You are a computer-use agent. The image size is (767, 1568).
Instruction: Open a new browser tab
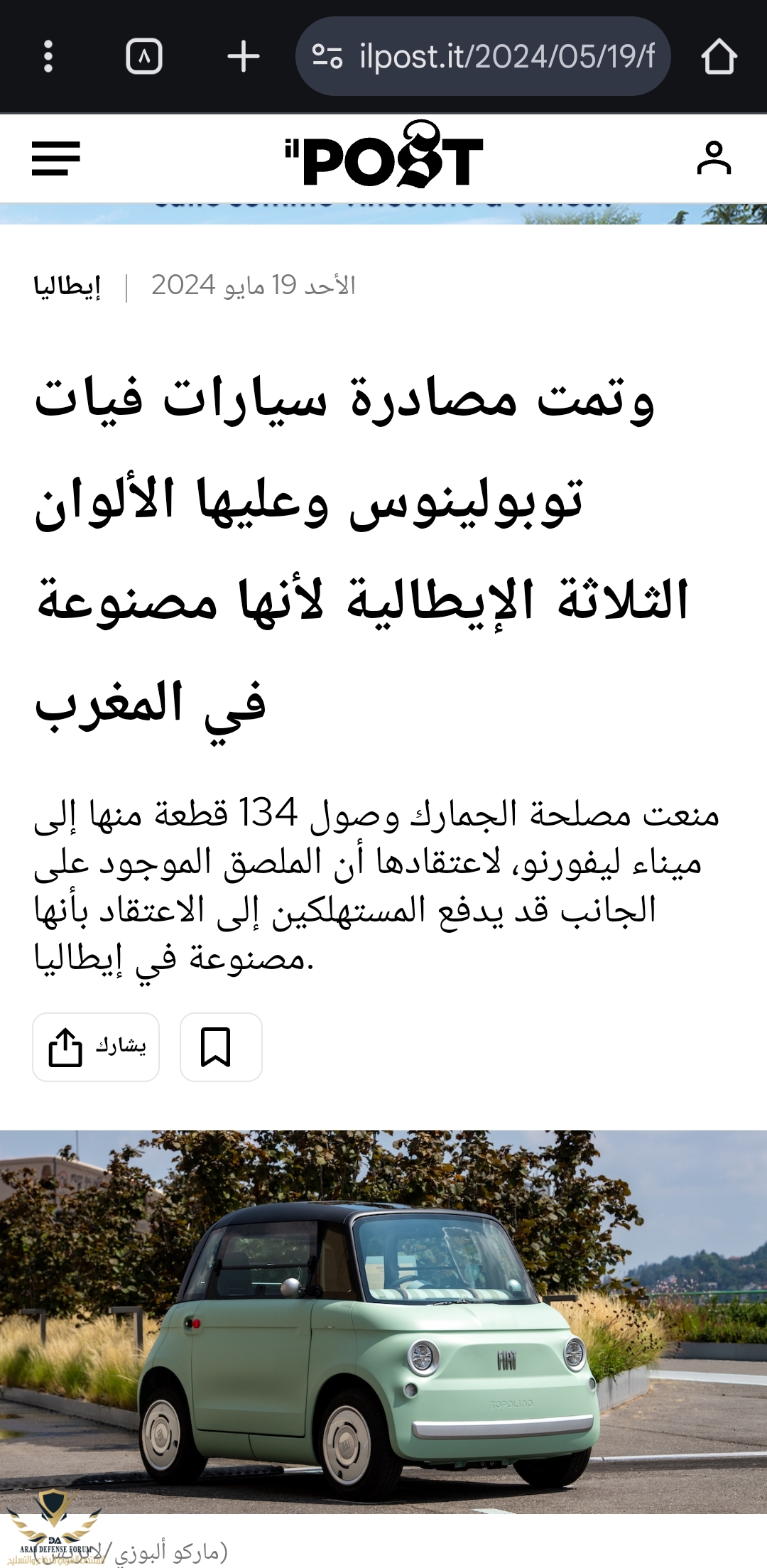pos(243,56)
